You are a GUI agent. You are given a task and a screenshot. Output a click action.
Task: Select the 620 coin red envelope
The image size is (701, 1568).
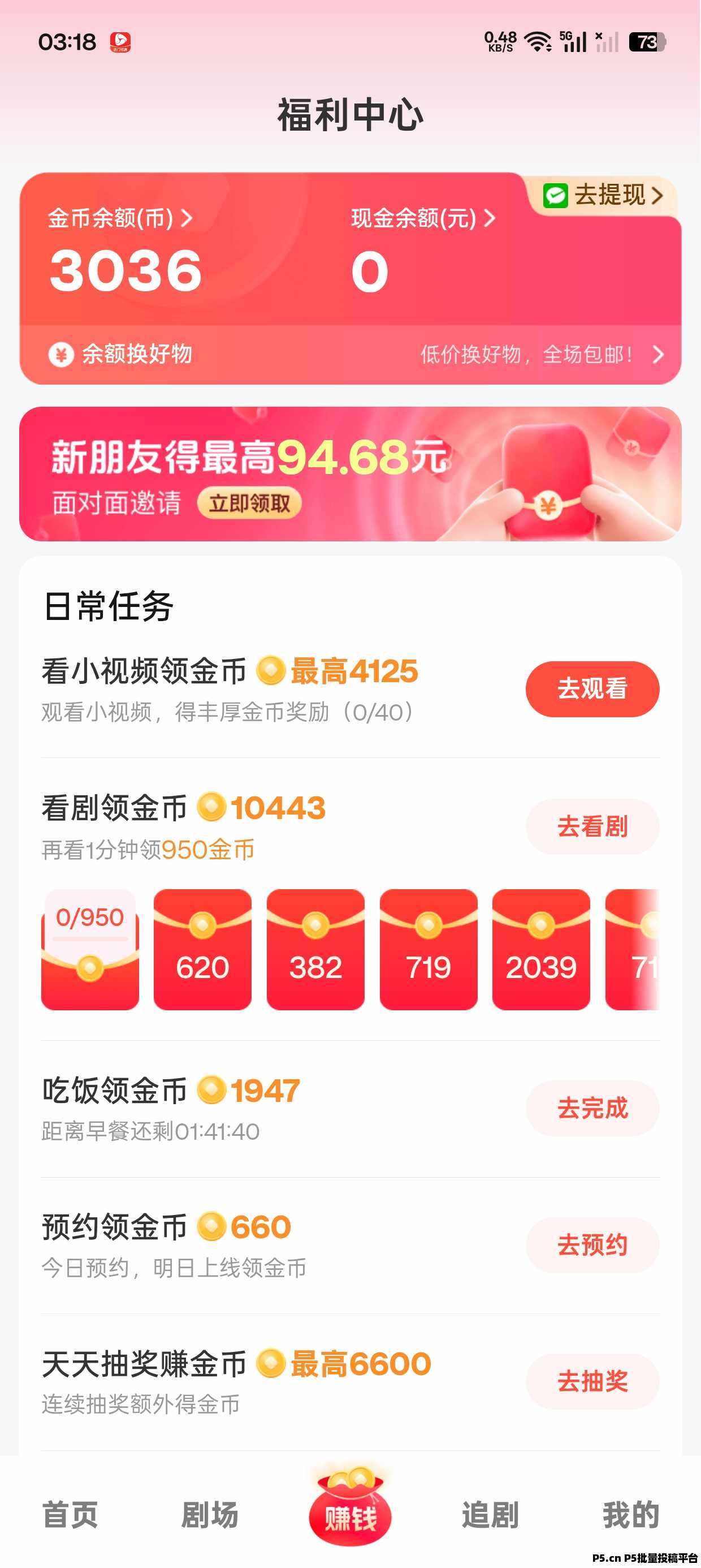tap(202, 949)
